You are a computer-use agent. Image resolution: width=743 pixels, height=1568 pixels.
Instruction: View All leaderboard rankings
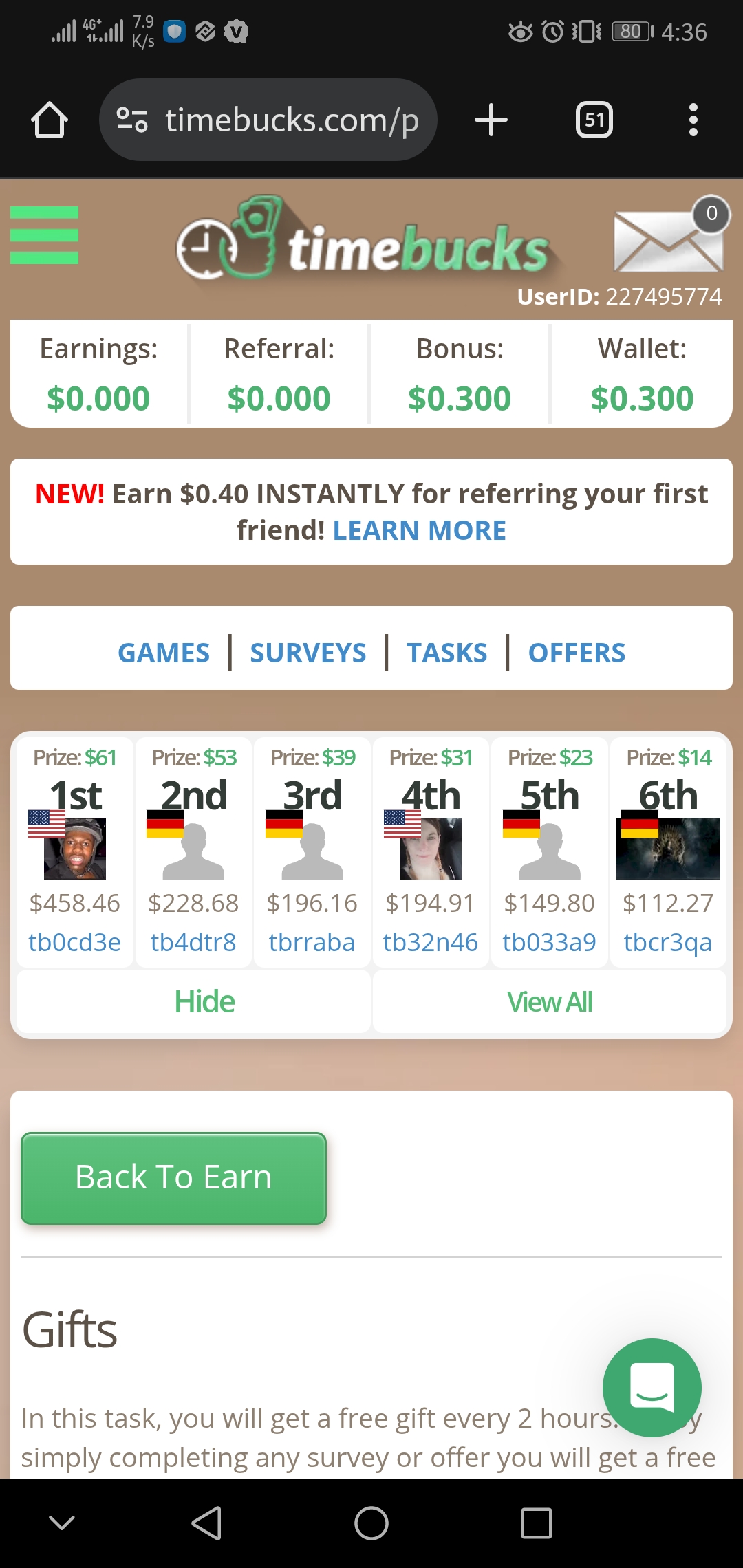(x=549, y=1001)
